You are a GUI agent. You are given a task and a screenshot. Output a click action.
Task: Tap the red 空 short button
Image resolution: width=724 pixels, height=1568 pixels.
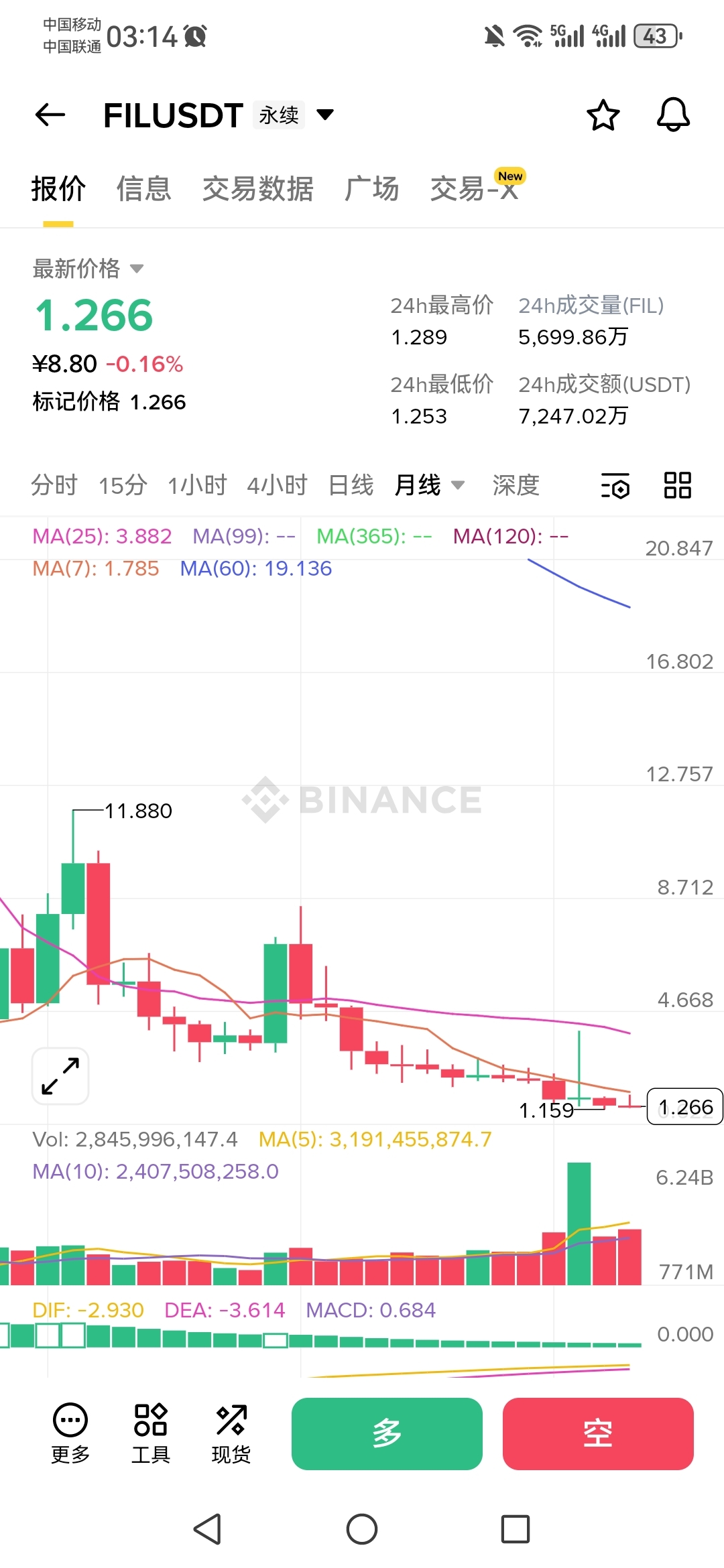(x=598, y=1434)
